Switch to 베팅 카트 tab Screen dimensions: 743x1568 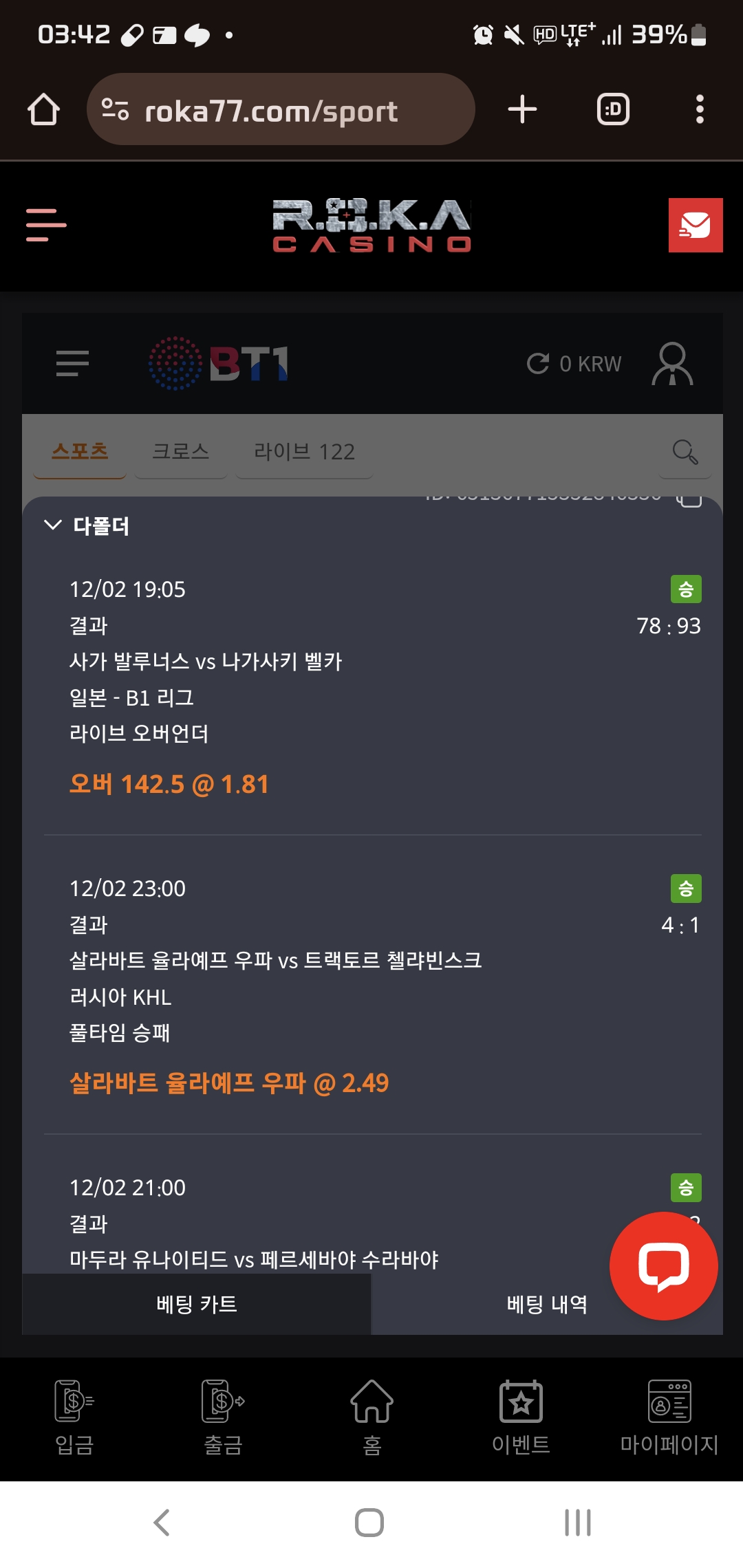[x=197, y=1304]
